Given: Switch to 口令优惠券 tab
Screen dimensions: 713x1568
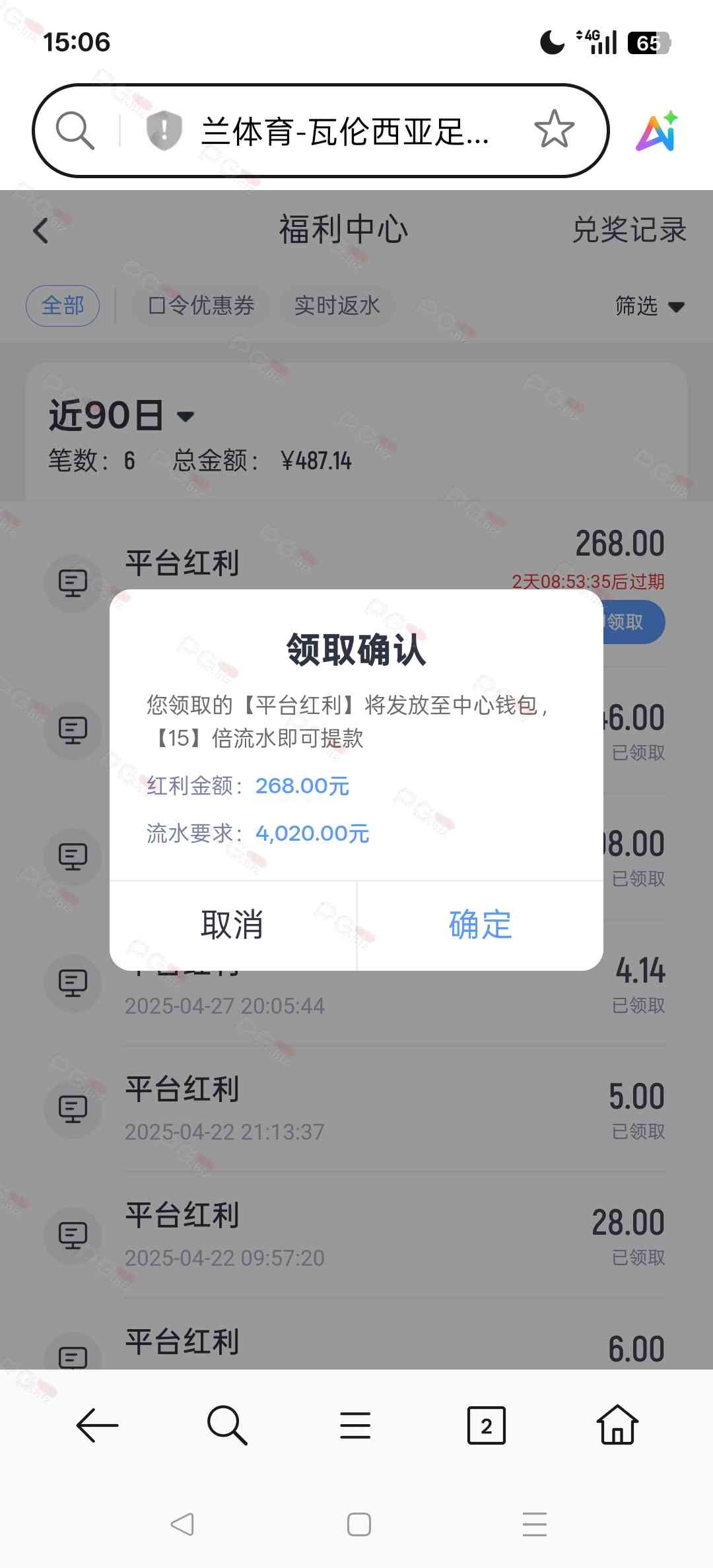Looking at the screenshot, I should [x=201, y=306].
